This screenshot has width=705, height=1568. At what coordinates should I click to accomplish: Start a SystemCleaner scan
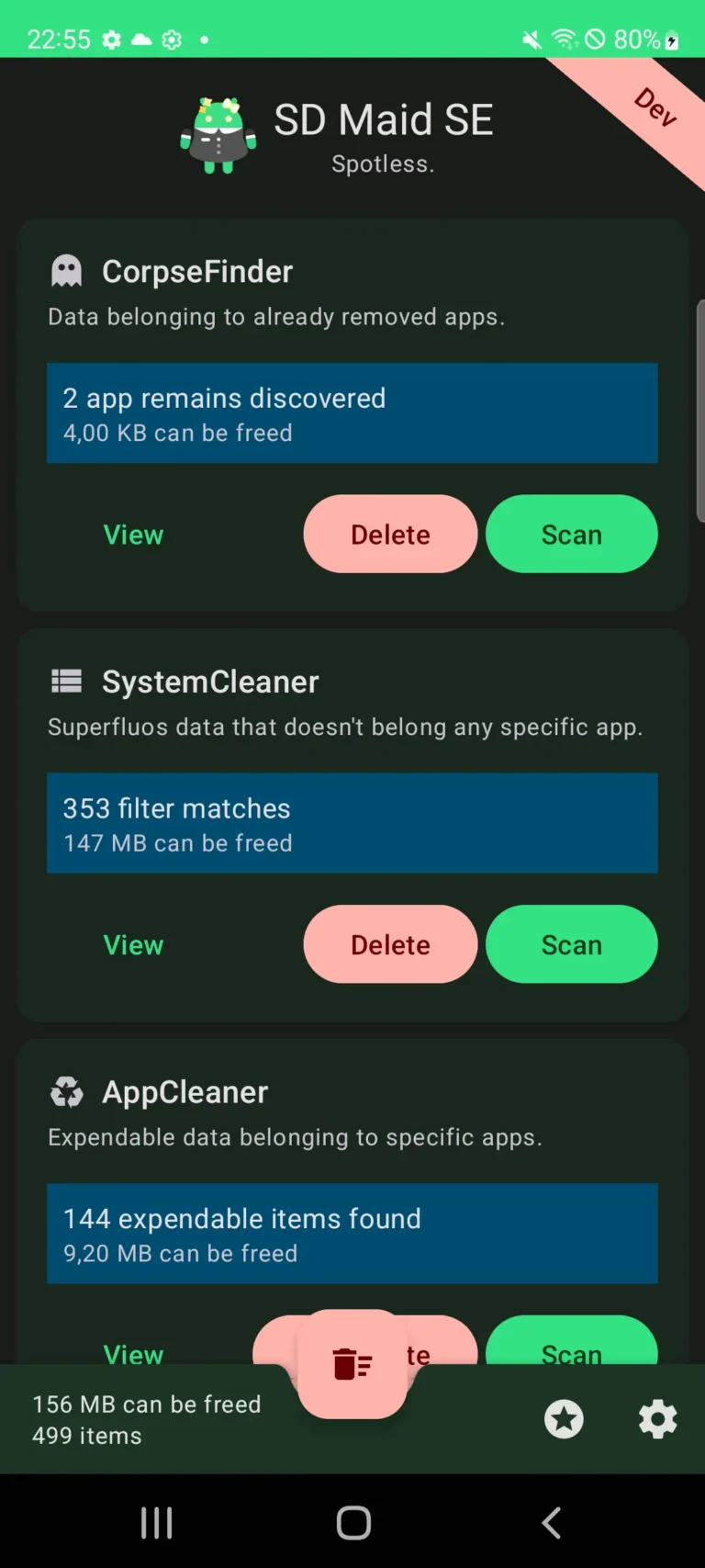[571, 944]
